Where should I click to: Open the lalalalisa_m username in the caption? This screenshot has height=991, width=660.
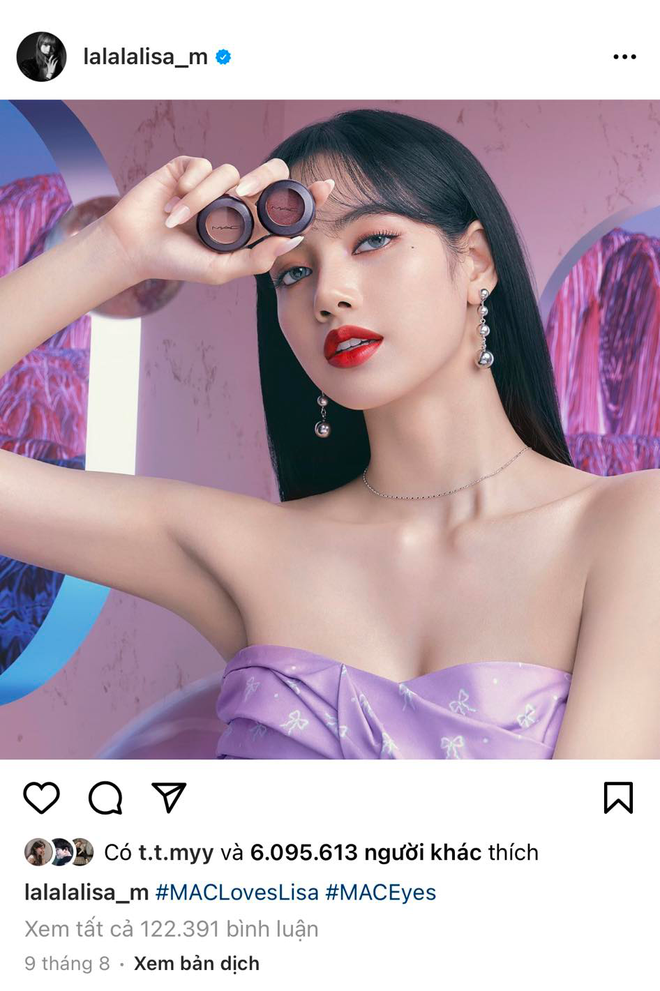click(87, 891)
